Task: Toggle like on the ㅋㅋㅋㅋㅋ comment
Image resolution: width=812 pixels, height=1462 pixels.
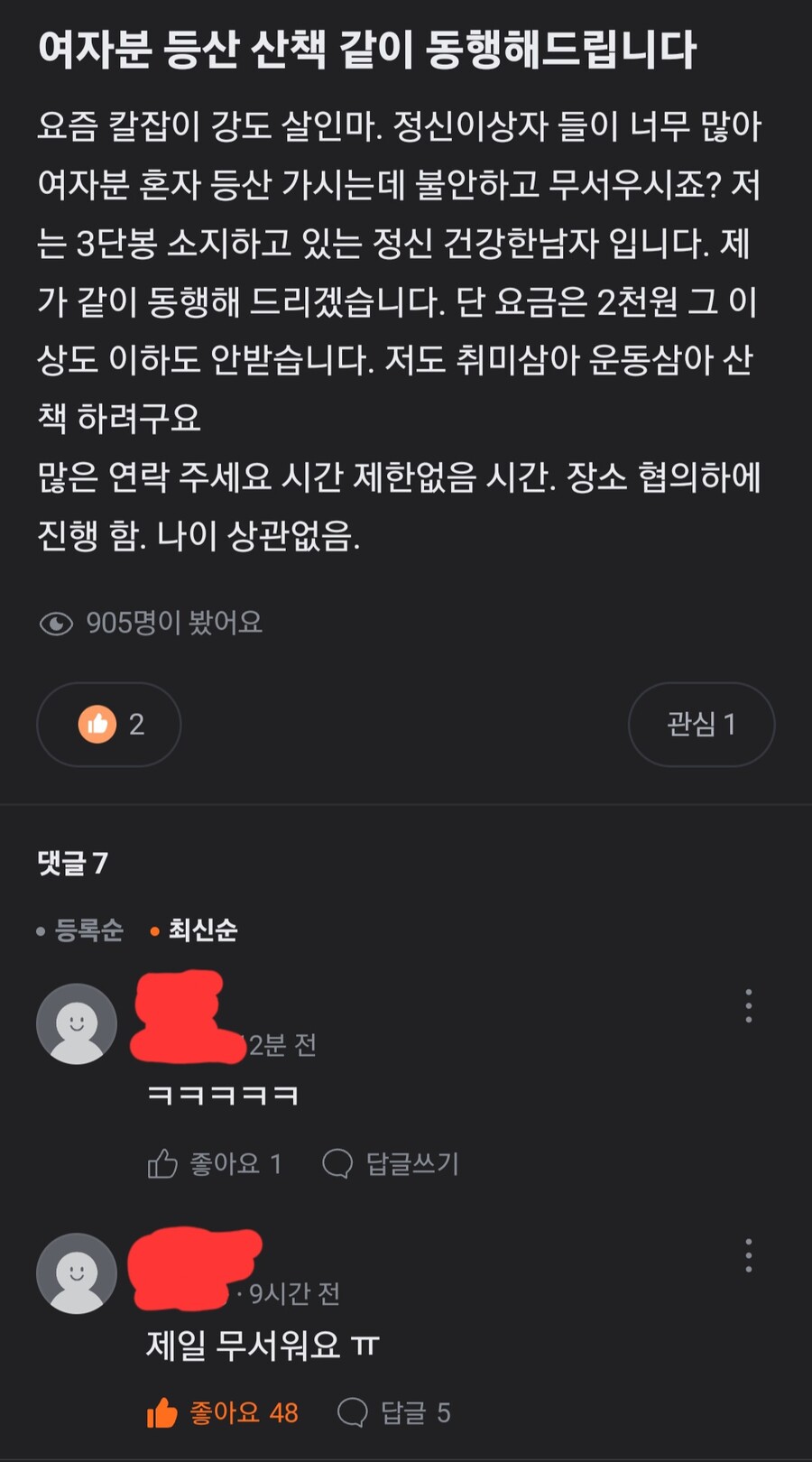Action: [x=215, y=1163]
